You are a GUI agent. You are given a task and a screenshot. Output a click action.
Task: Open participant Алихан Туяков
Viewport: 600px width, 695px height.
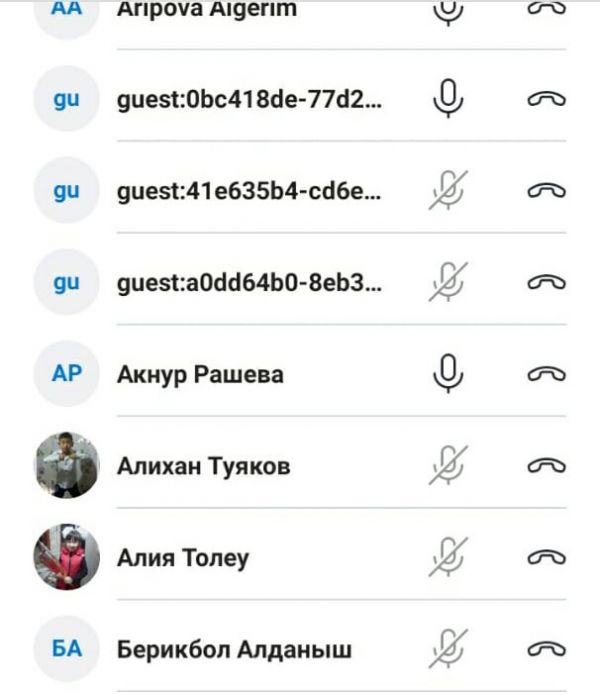pos(204,466)
